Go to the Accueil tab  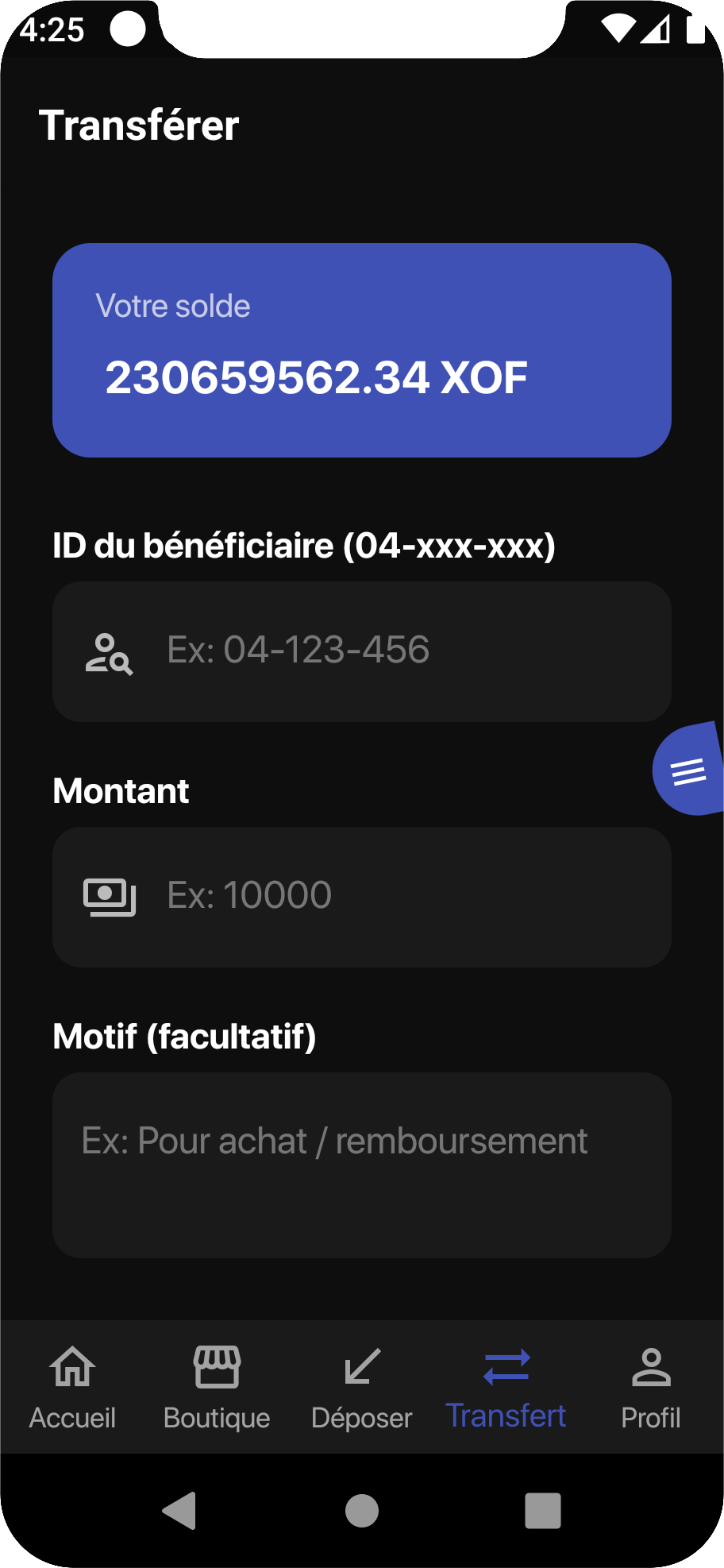[72, 1387]
